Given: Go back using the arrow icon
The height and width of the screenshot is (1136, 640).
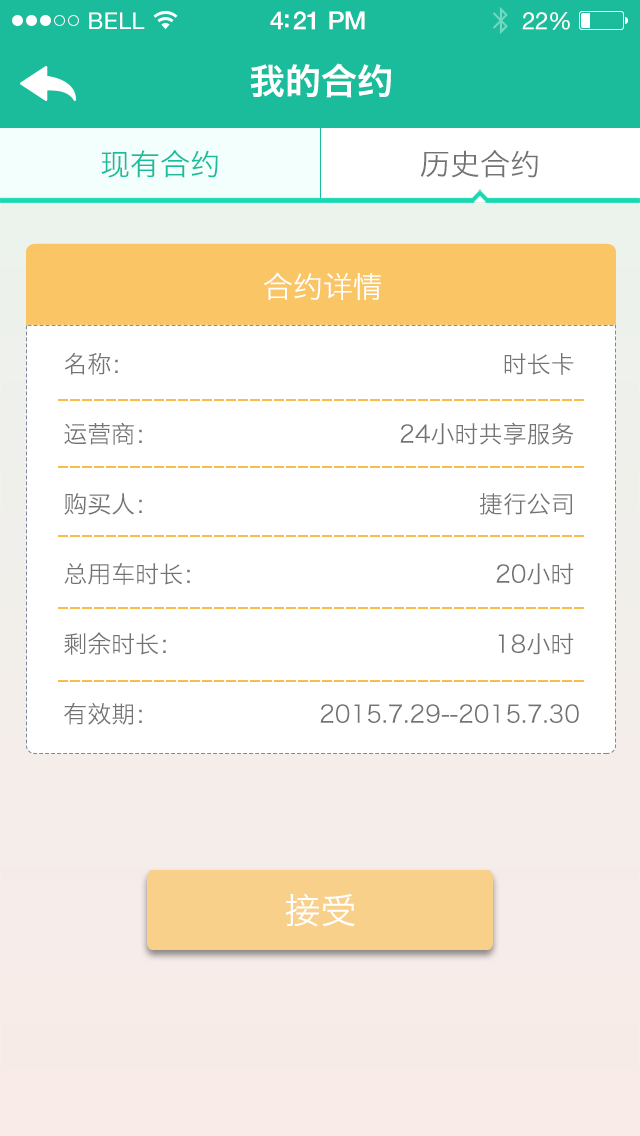Looking at the screenshot, I should pyautogui.click(x=48, y=83).
